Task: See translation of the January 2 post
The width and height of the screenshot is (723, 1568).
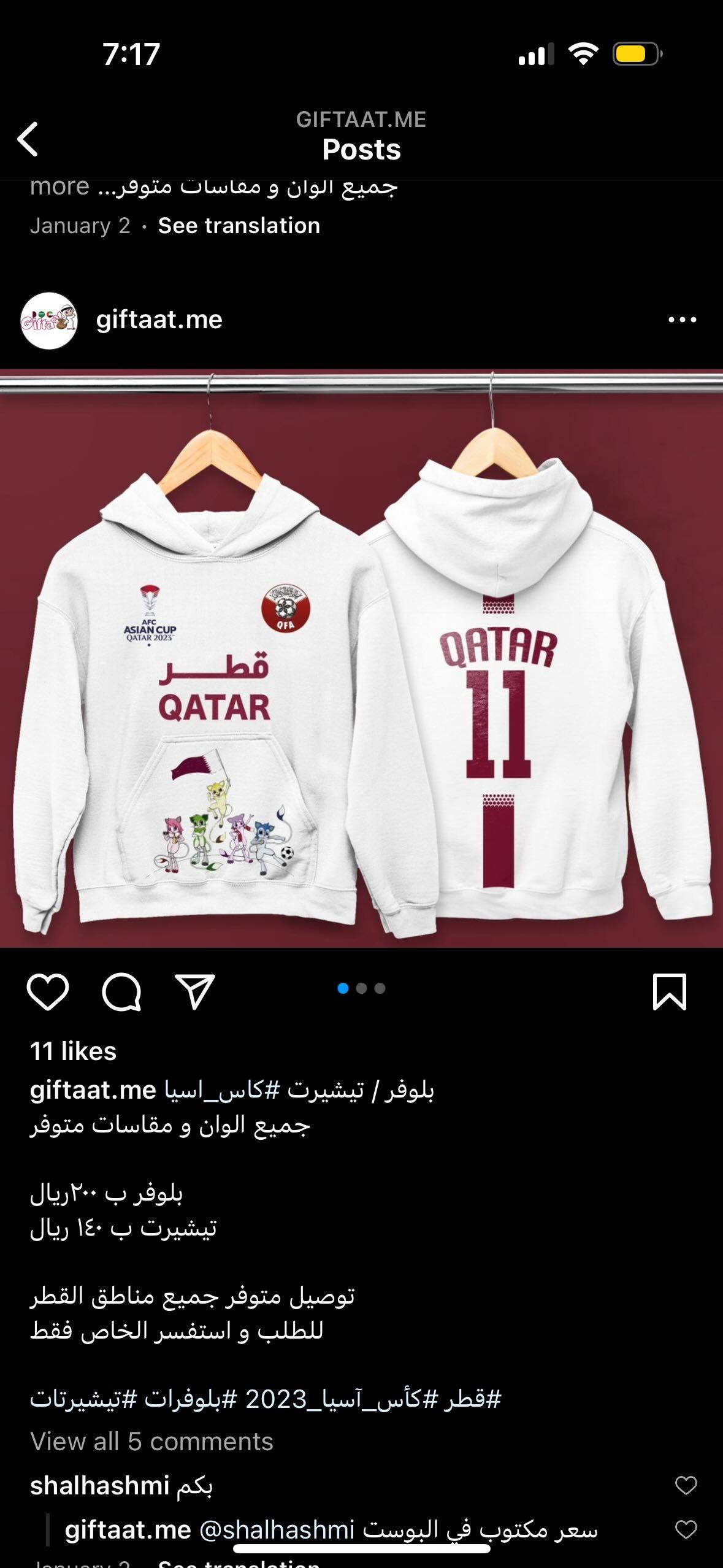Action: [239, 226]
